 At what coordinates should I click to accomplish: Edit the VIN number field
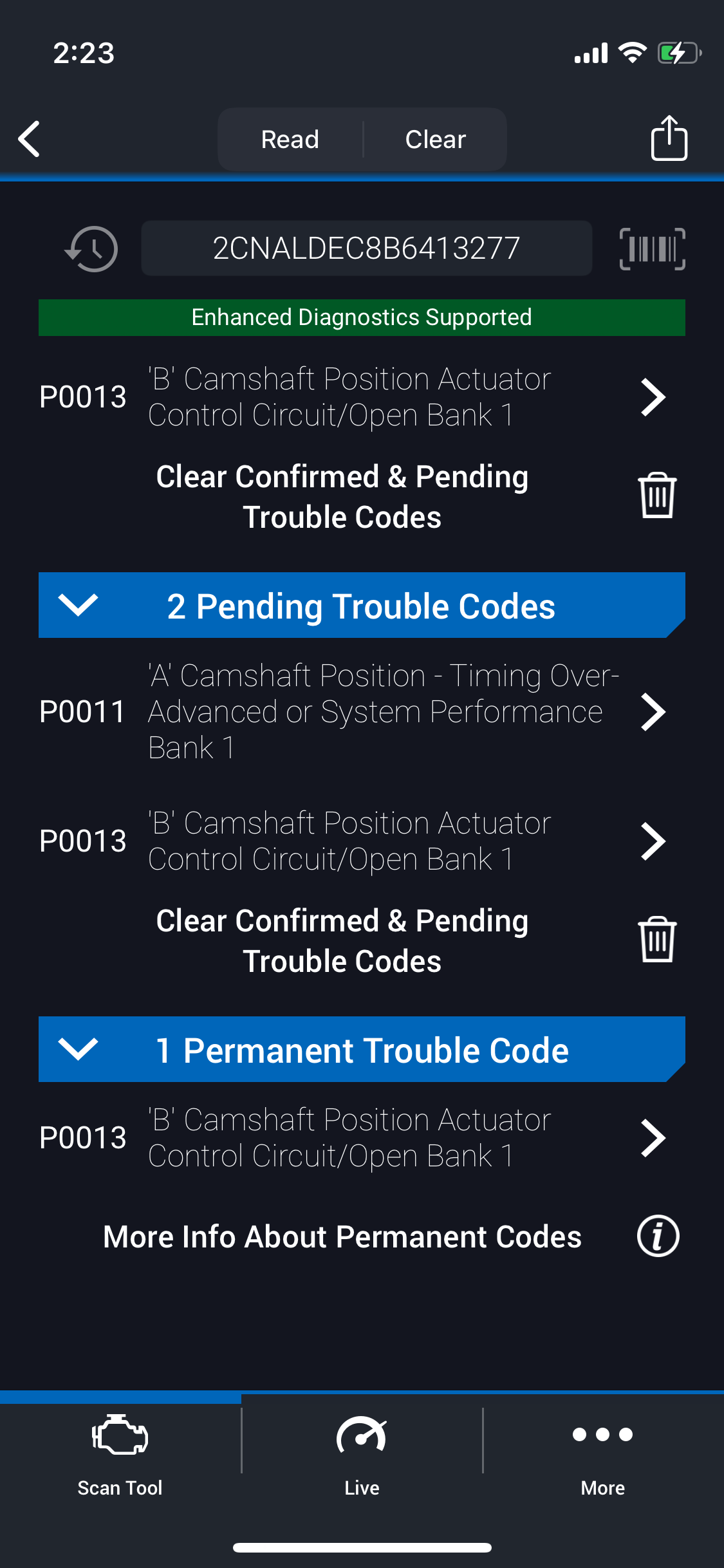click(366, 248)
